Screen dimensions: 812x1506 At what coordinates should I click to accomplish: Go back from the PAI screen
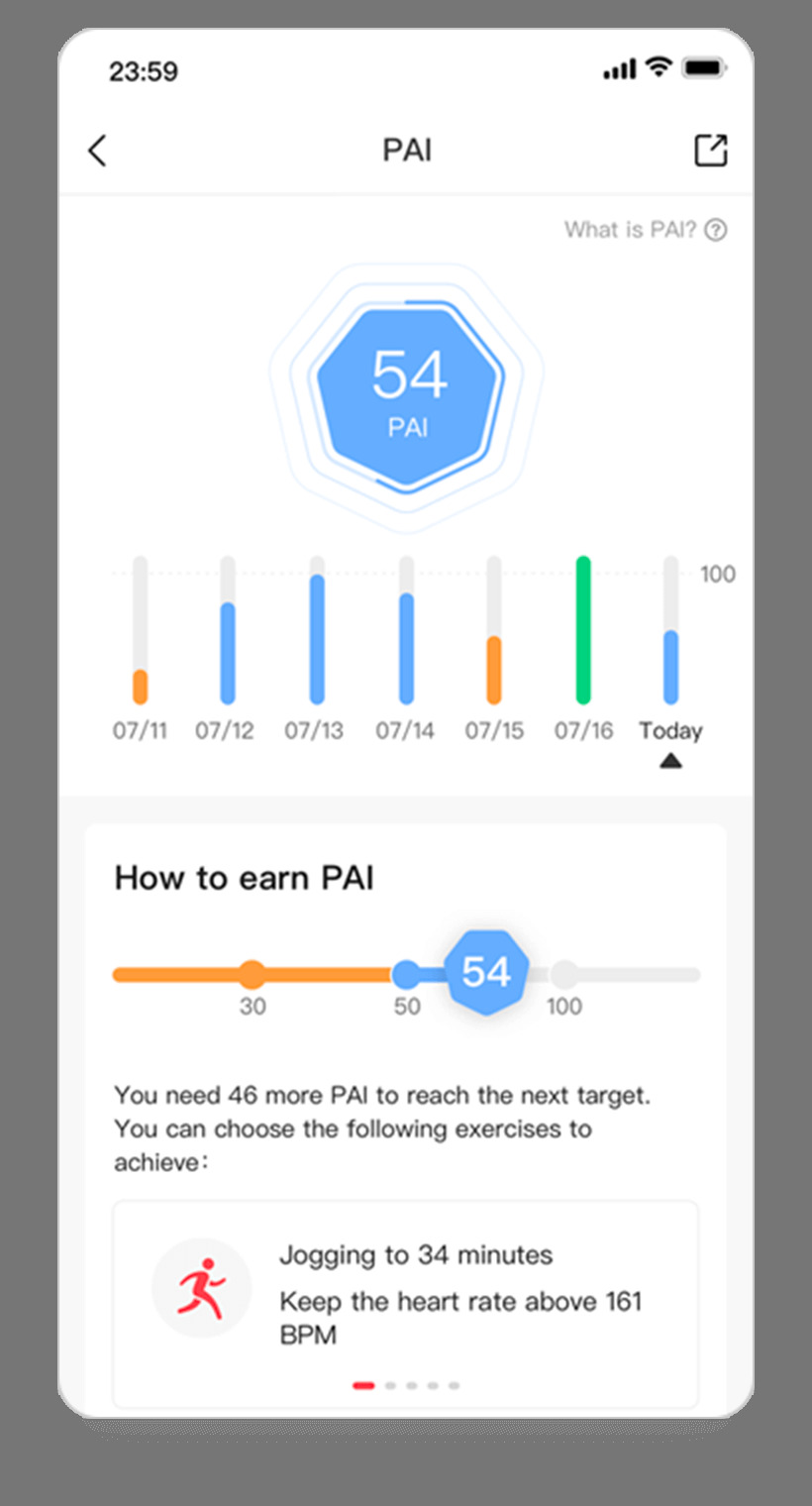(97, 151)
